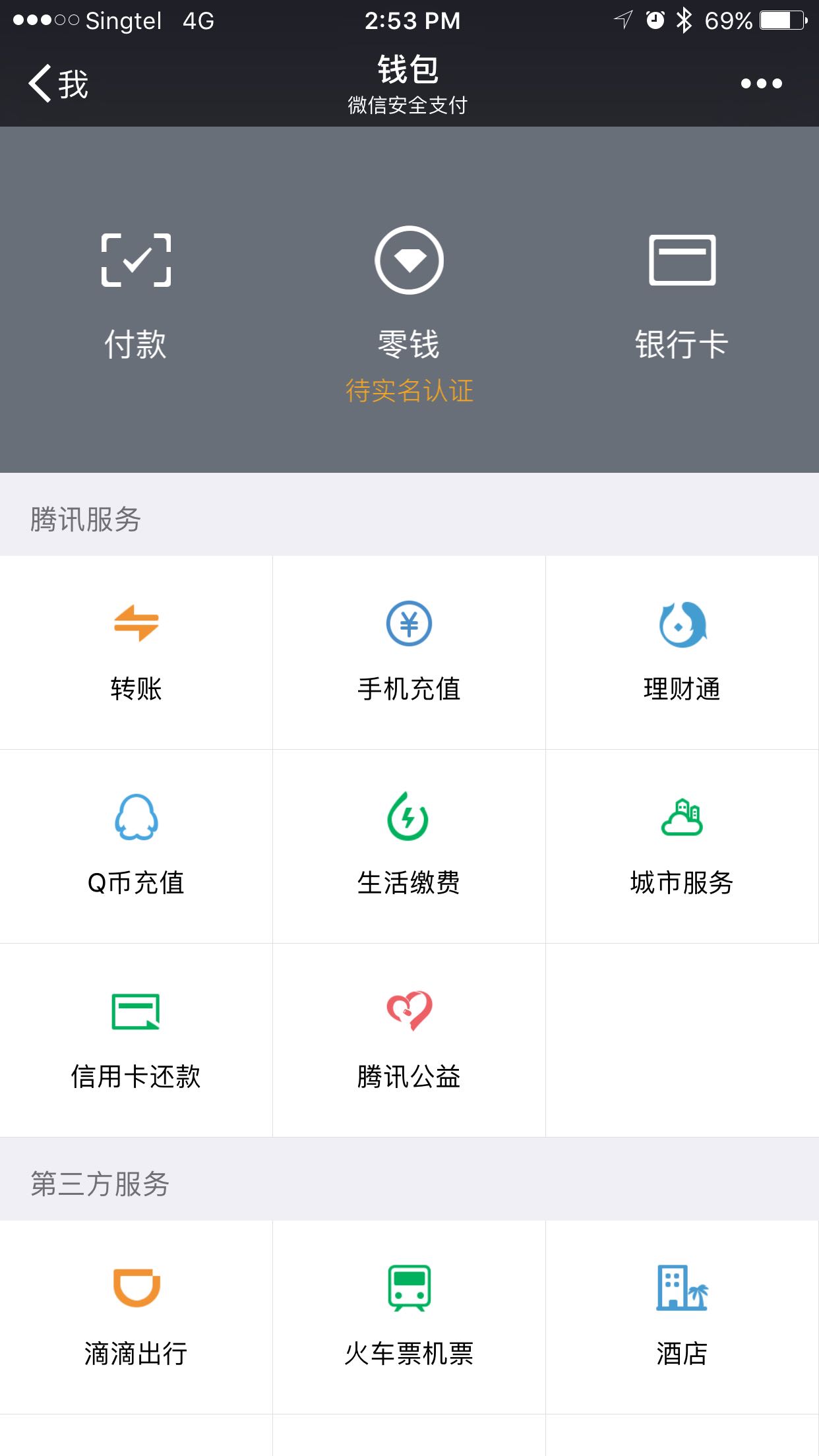Image resolution: width=819 pixels, height=1456 pixels.
Task: Open 生活缴费 utility payments
Action: tap(409, 846)
